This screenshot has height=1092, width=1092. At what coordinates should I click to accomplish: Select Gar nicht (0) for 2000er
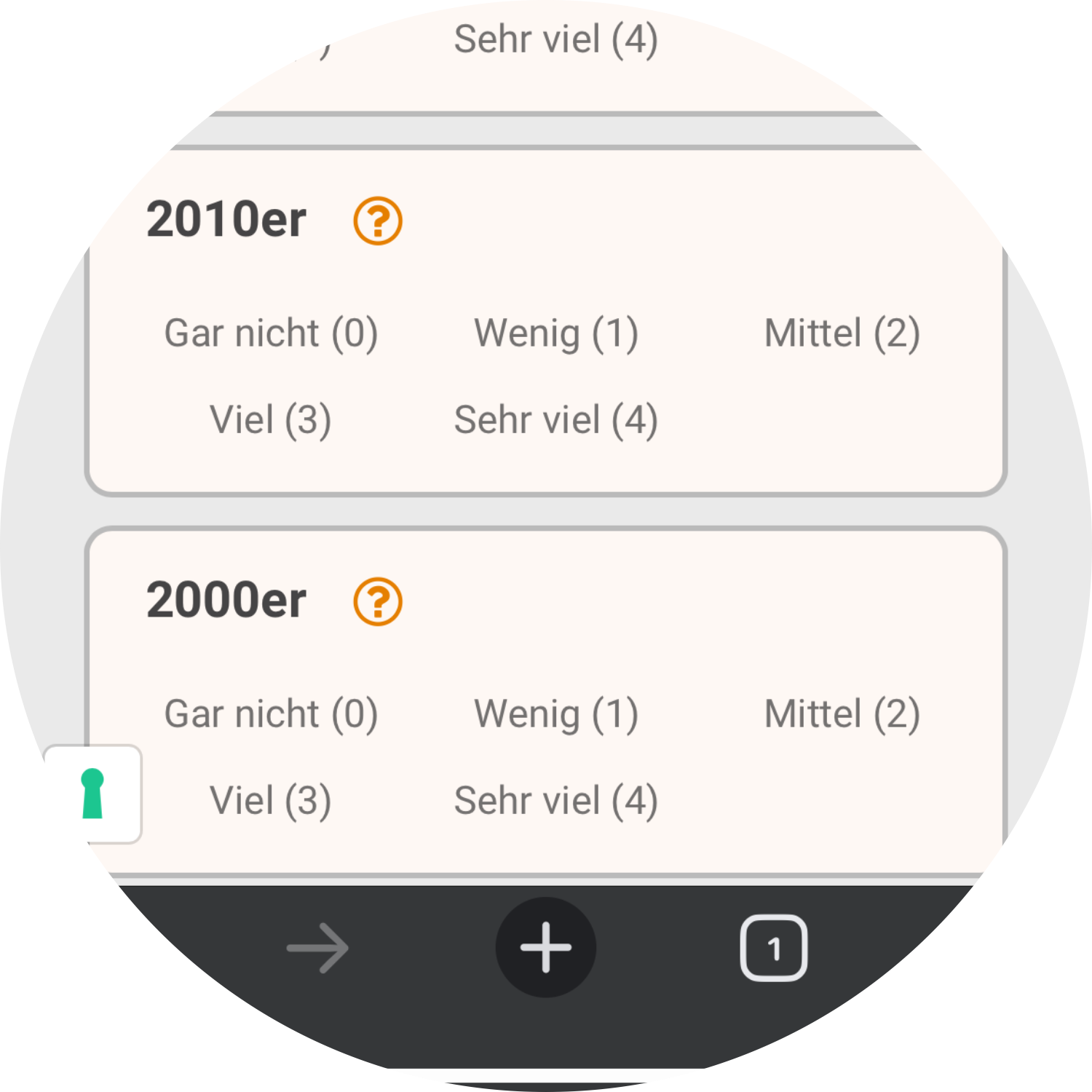271,714
